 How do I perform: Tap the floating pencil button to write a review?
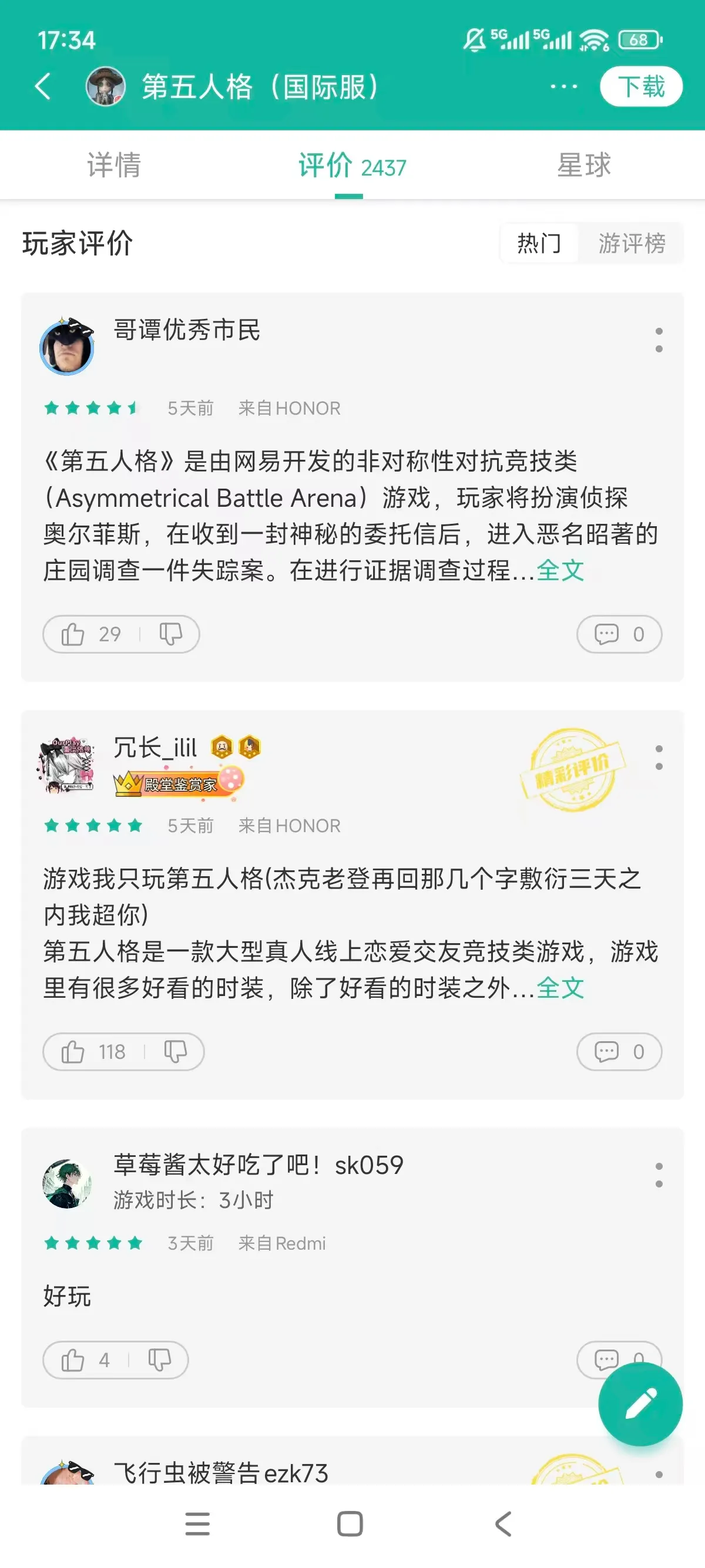639,1403
